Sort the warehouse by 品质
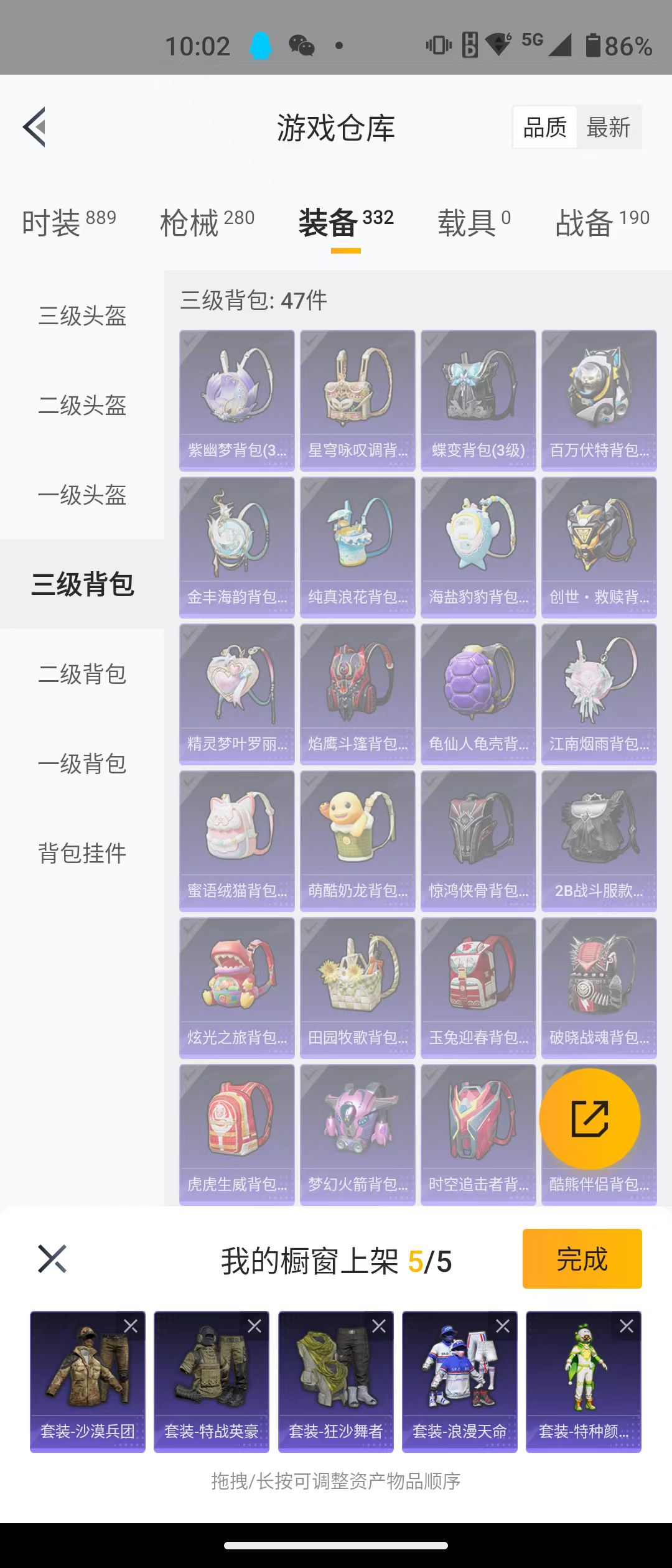Screen dimensions: 672x1568 [545, 128]
